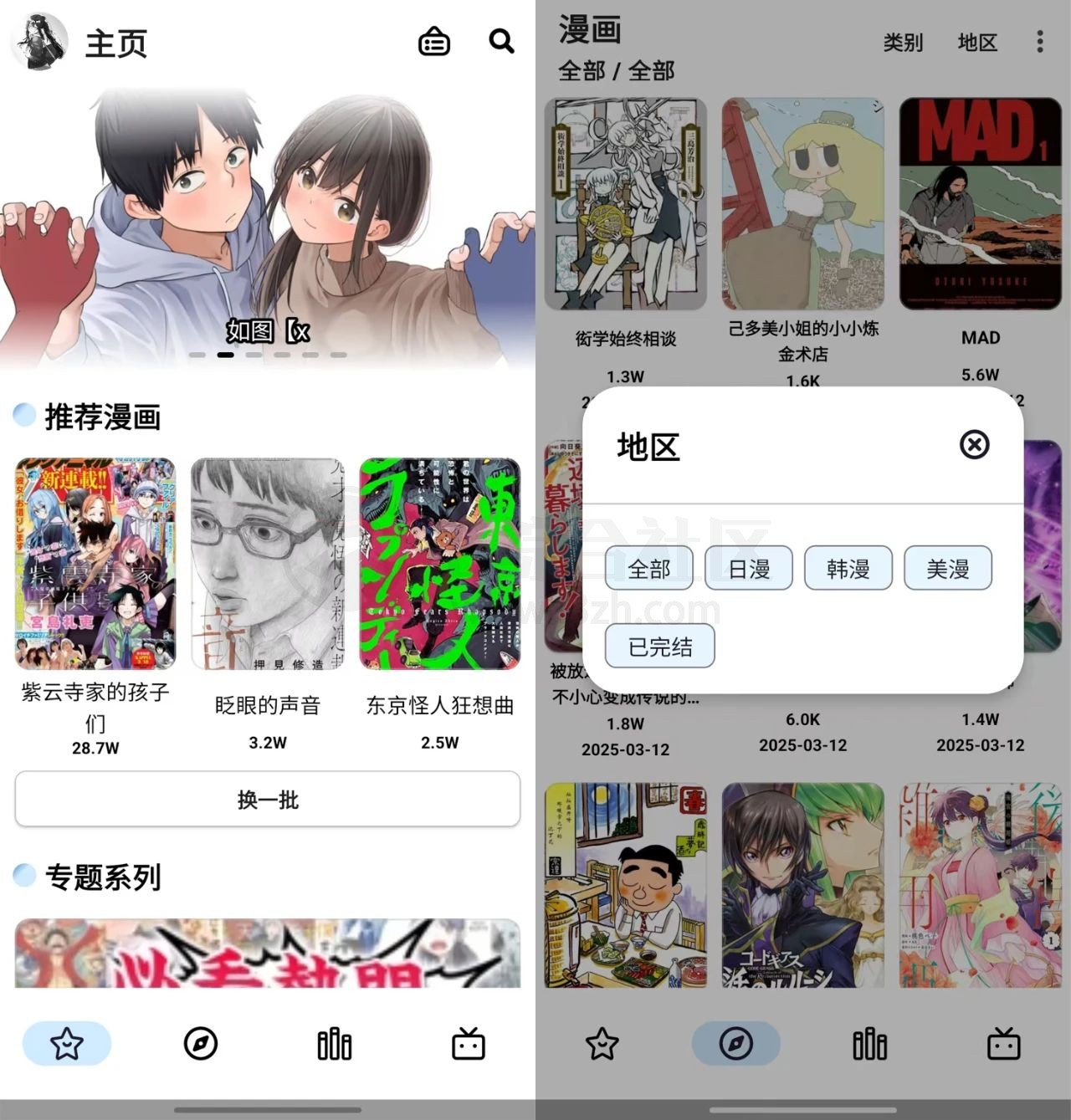Choose the 韩漫 chip
Screen dimensions: 1071x1120
[848, 569]
